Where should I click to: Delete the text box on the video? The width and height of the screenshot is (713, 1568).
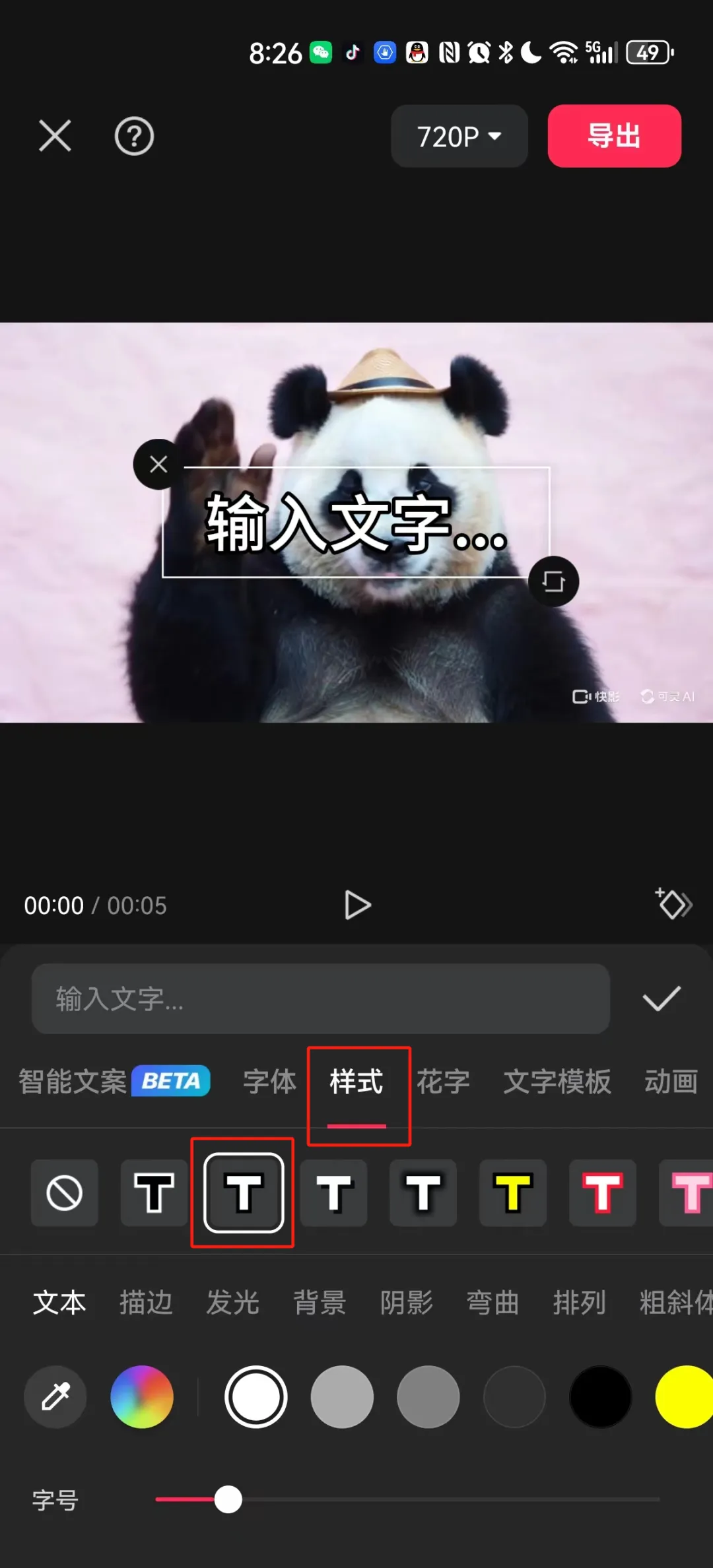[158, 465]
